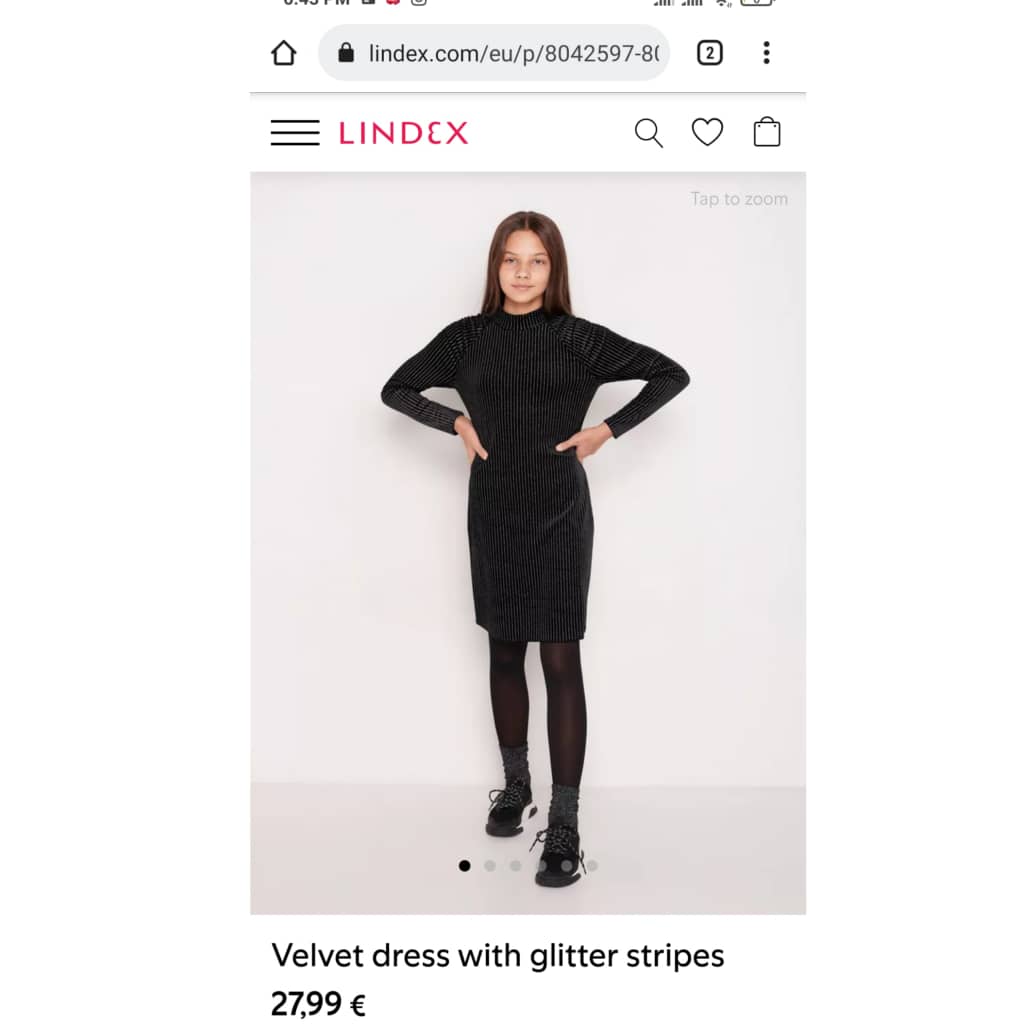Go to the Lindex home via logo
The height and width of the screenshot is (1024, 1024).
coord(403,133)
